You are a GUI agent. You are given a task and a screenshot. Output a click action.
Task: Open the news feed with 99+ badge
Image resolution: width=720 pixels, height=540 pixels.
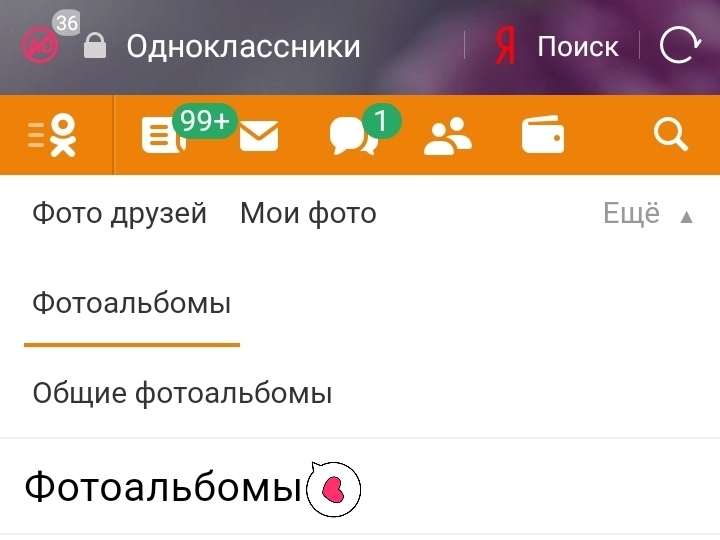click(x=165, y=136)
